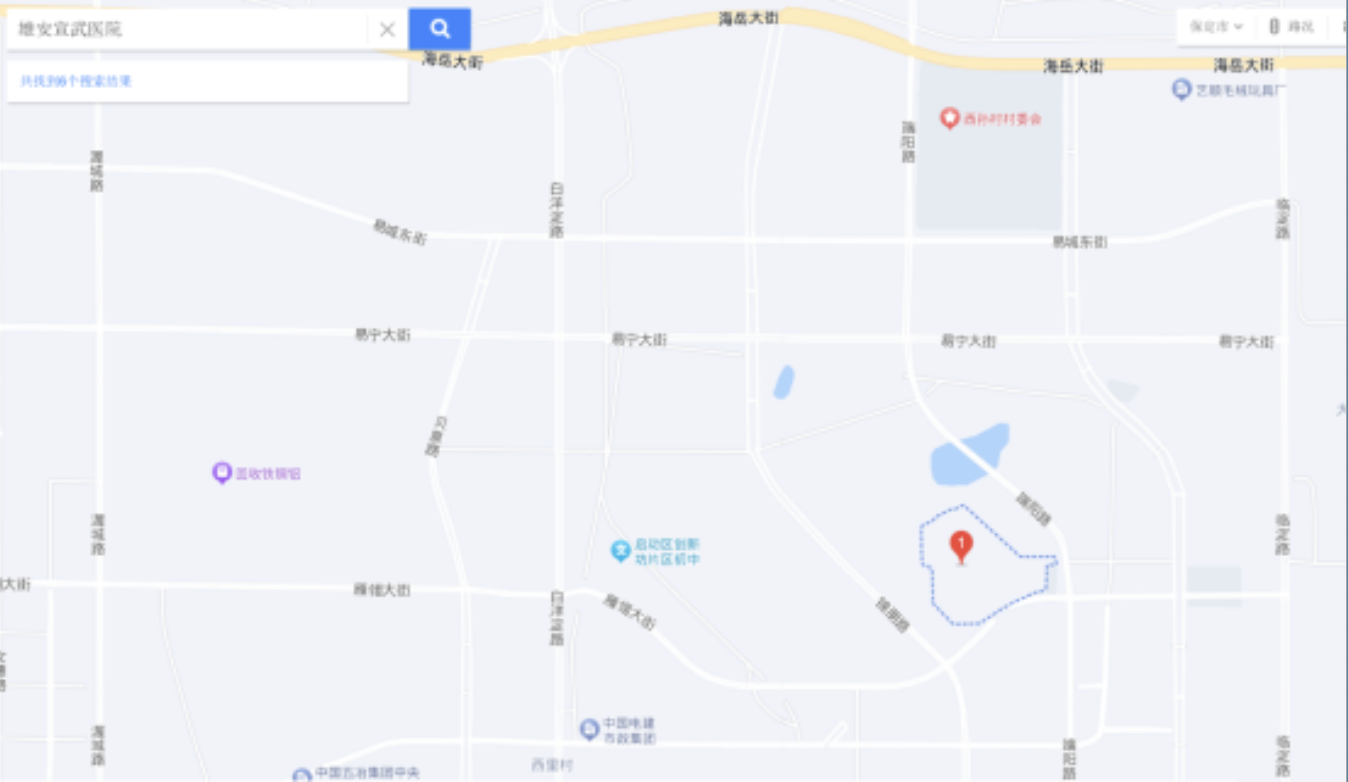Image resolution: width=1348 pixels, height=782 pixels.
Task: Tap the blue search magnifier button
Action: [x=440, y=29]
